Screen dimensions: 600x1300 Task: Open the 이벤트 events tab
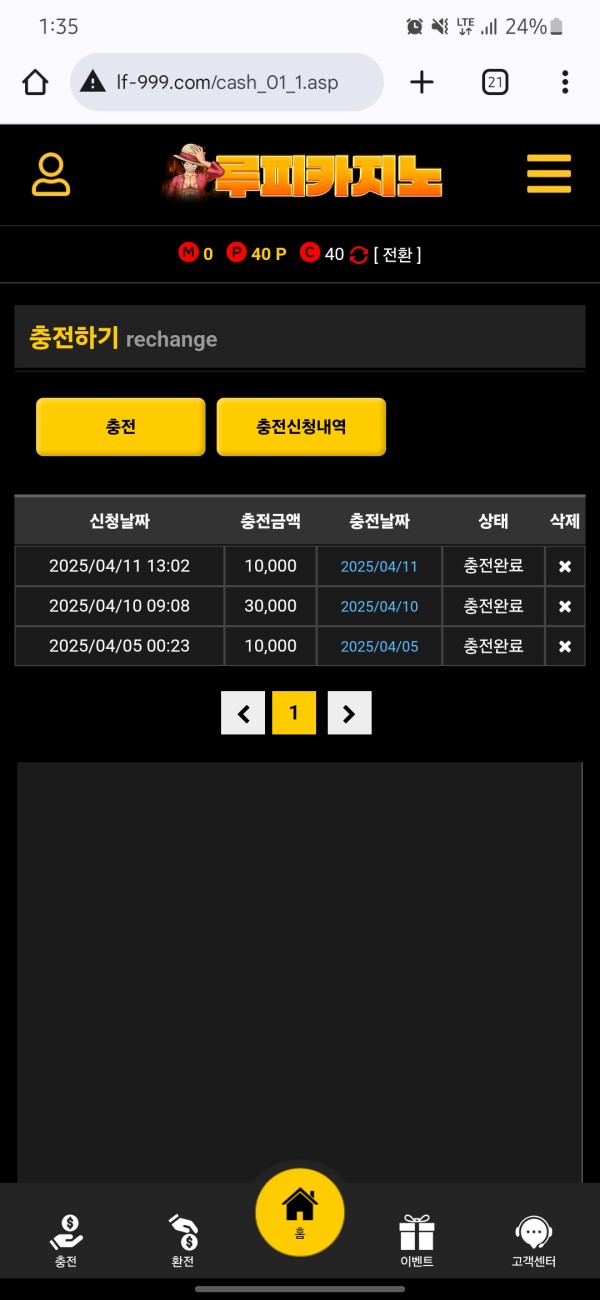point(416,1240)
